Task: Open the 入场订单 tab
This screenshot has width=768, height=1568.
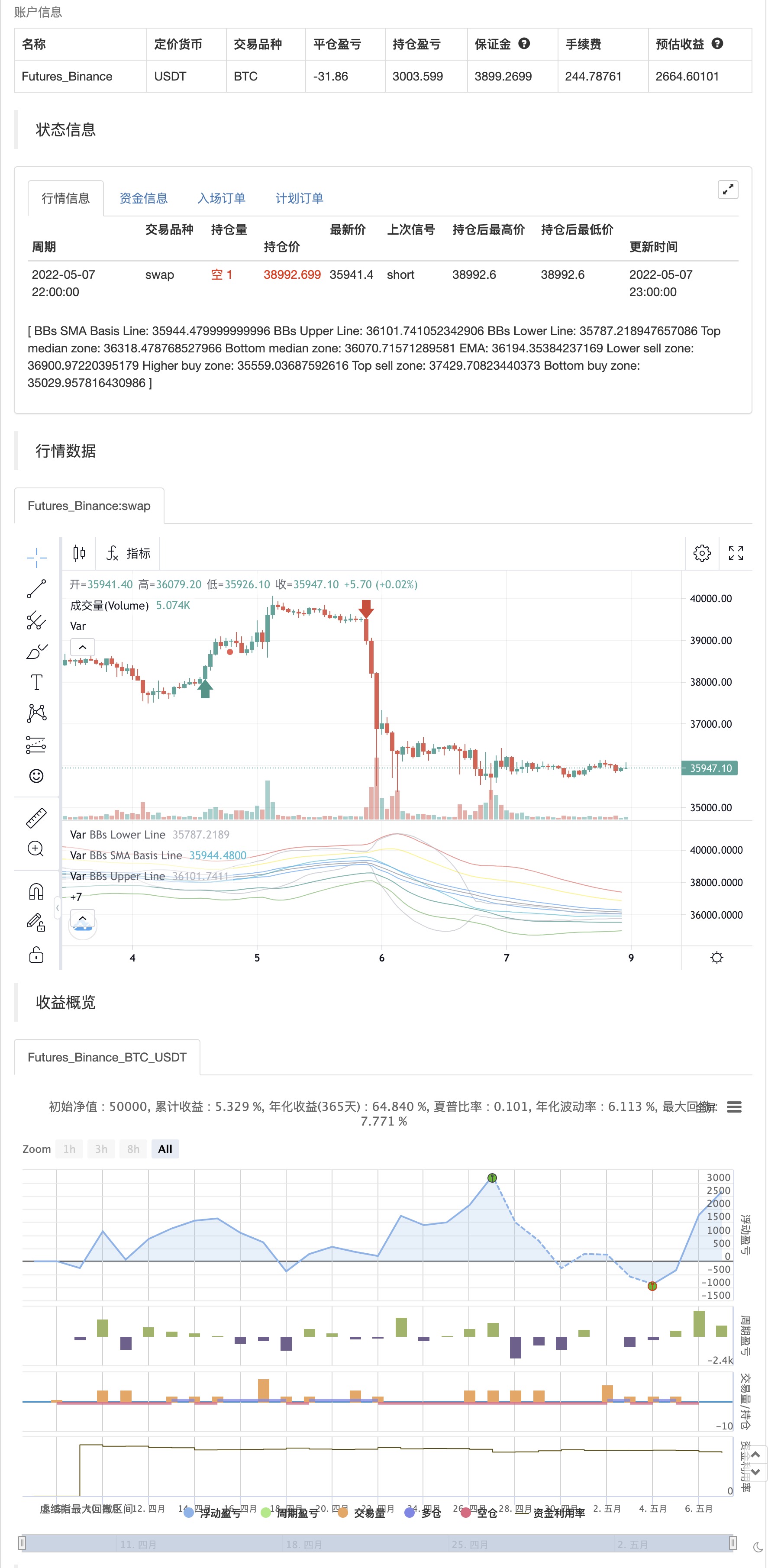Action: coord(221,198)
